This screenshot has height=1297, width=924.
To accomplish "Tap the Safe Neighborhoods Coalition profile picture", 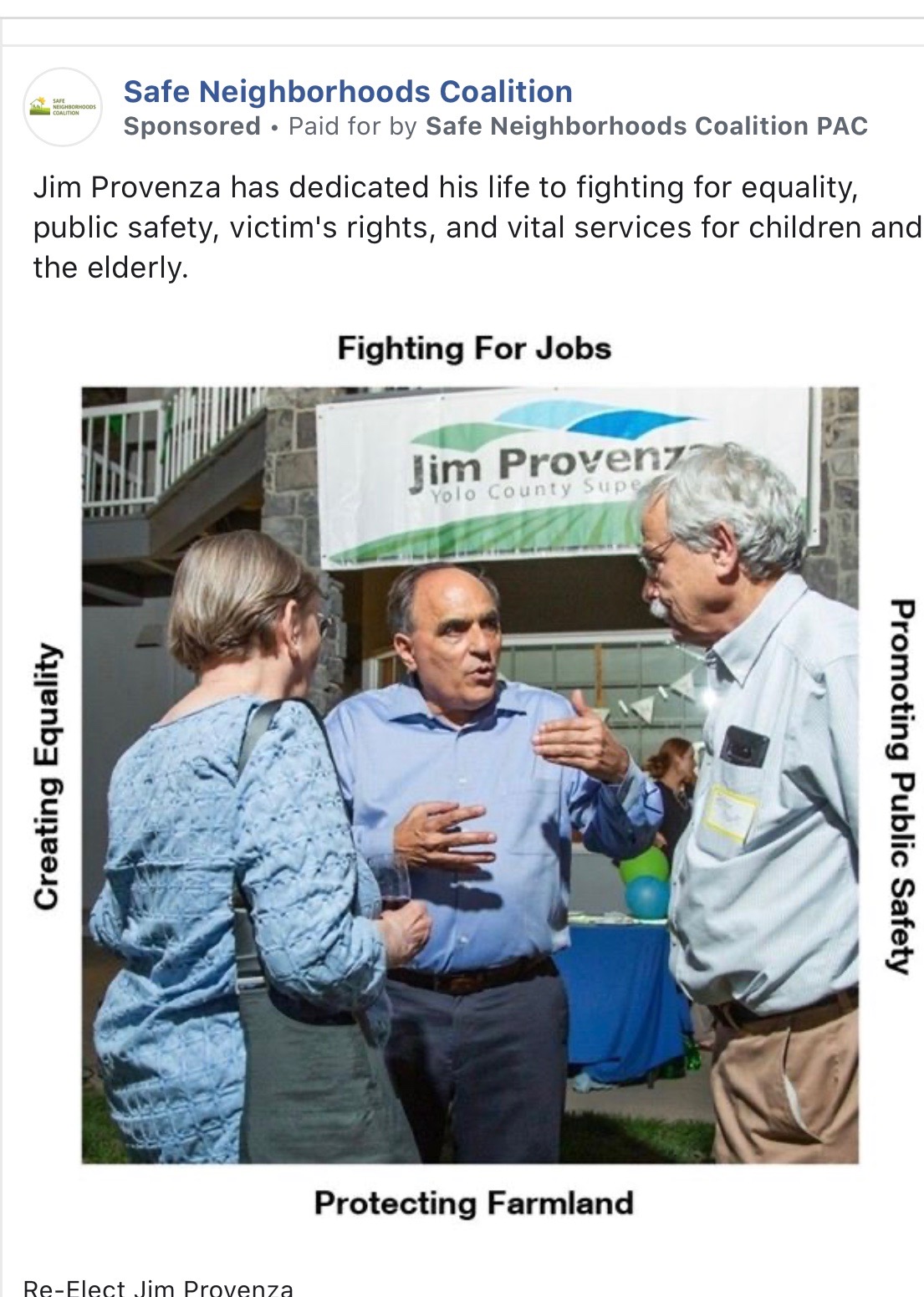I will click(x=63, y=108).
